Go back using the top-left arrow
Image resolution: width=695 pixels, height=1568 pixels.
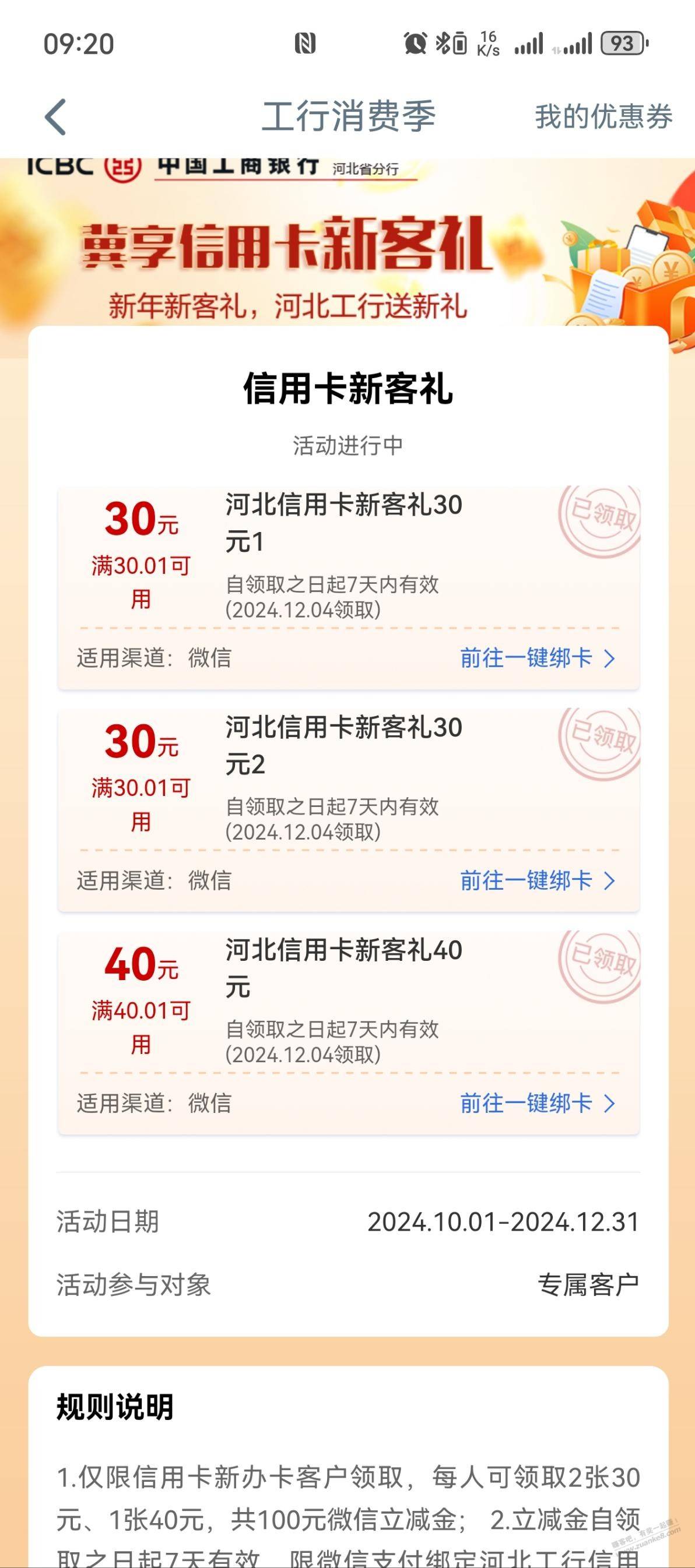tap(55, 117)
